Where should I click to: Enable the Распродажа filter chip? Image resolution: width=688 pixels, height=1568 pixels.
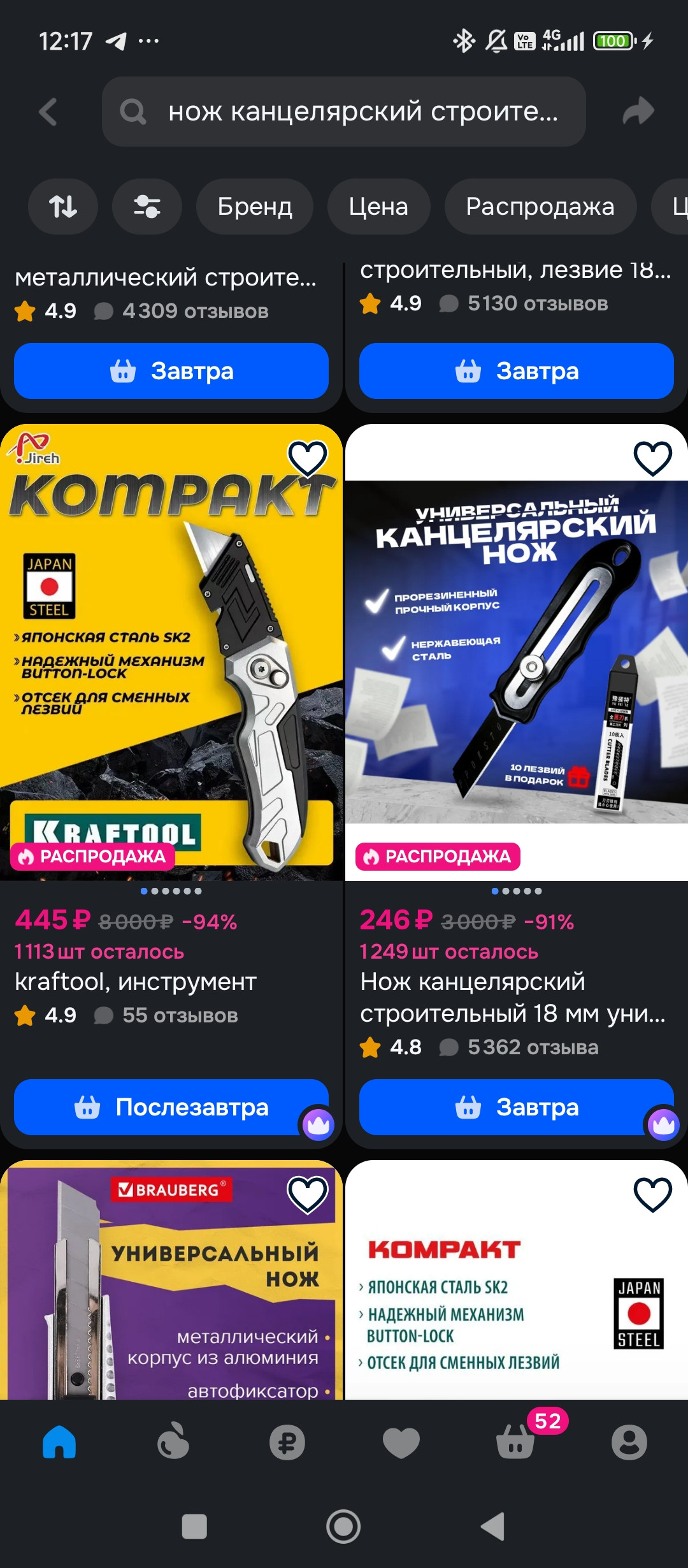point(540,207)
